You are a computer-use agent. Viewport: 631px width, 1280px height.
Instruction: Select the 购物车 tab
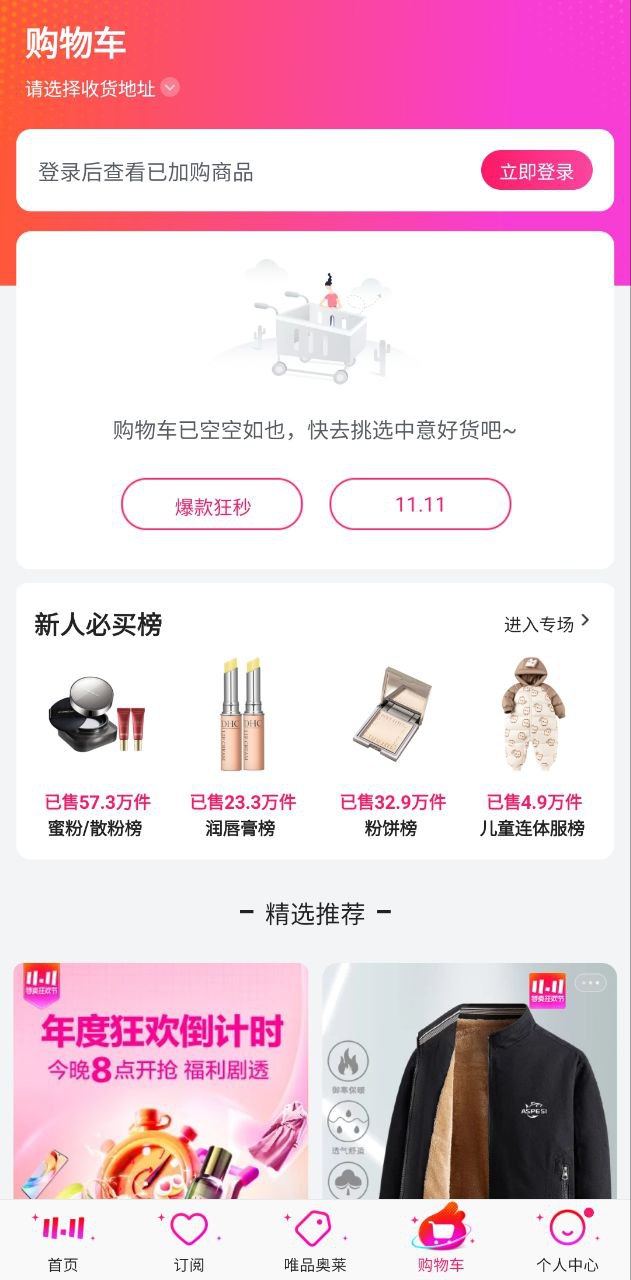pyautogui.click(x=441, y=1242)
